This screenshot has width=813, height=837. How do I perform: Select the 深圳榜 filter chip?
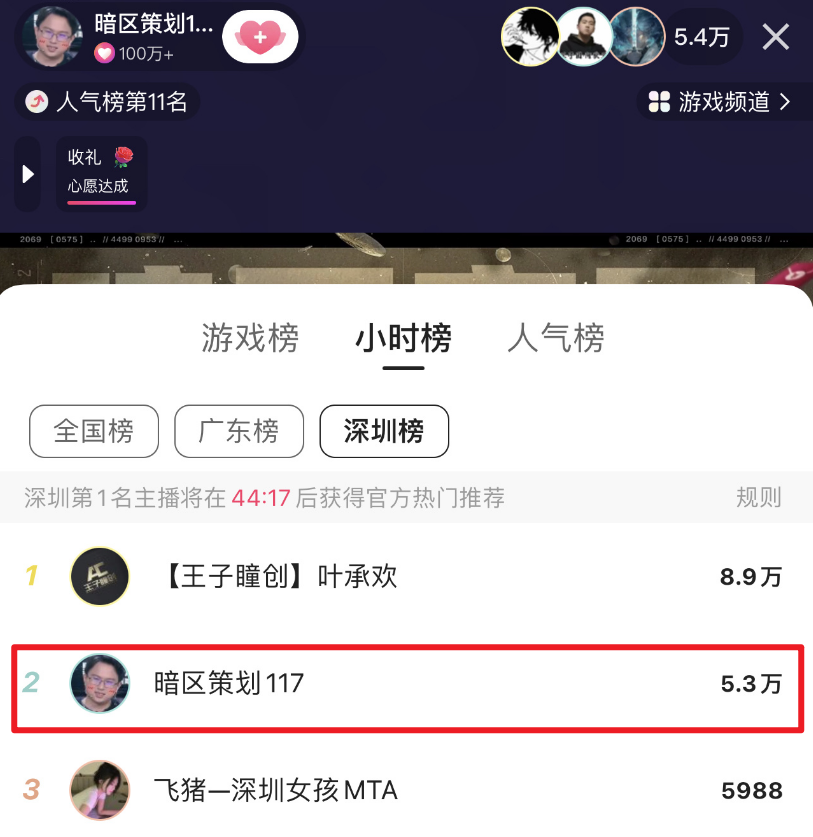point(384,431)
